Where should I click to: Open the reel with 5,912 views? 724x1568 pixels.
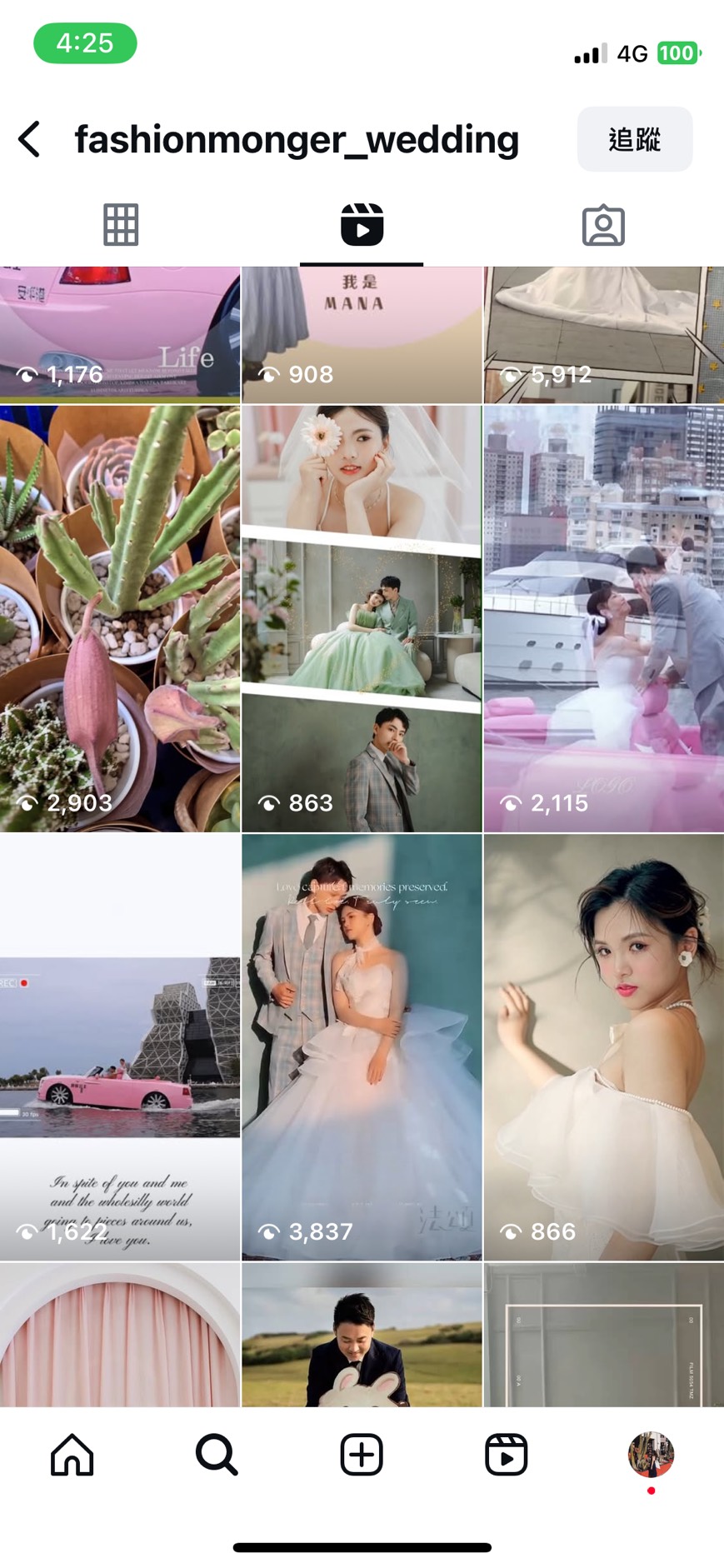click(603, 335)
